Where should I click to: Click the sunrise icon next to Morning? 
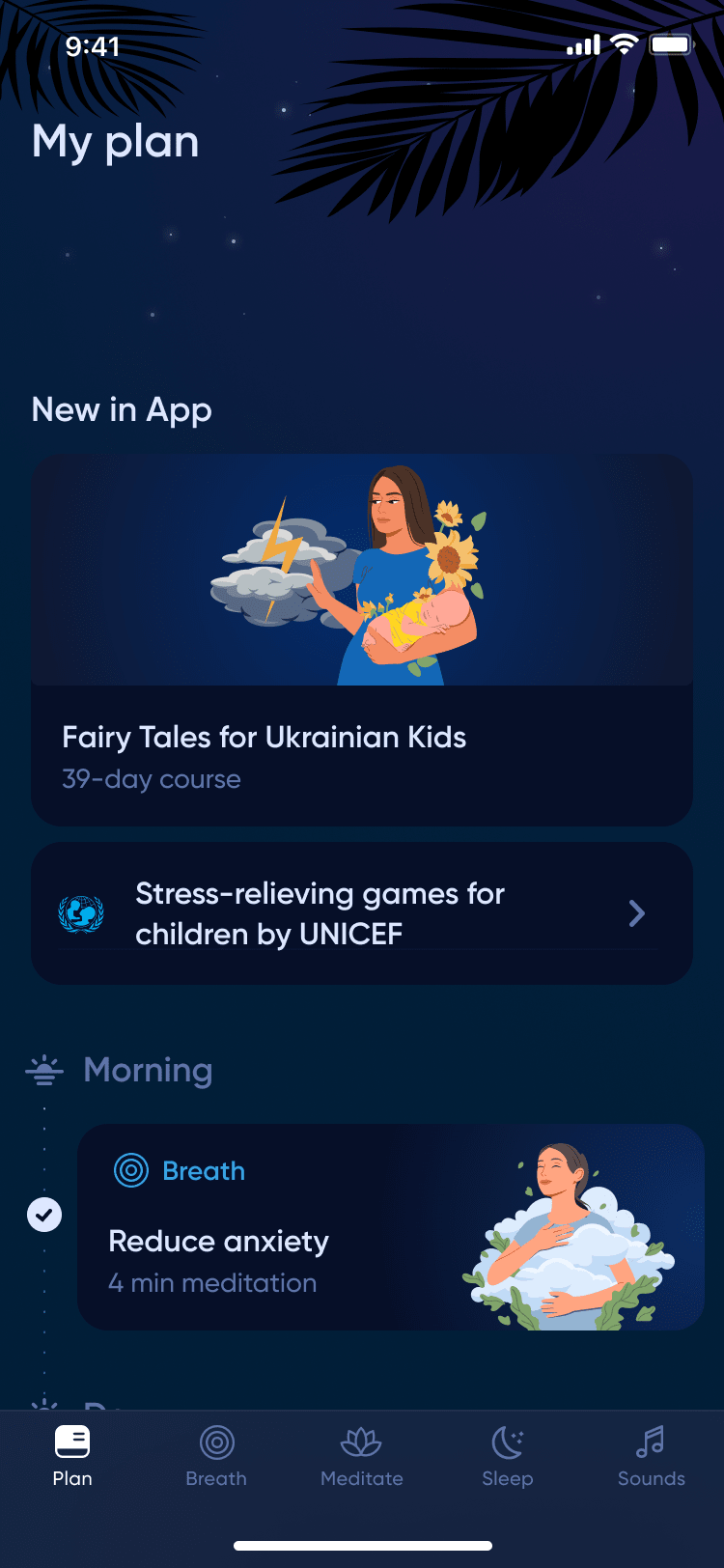pyautogui.click(x=44, y=1070)
